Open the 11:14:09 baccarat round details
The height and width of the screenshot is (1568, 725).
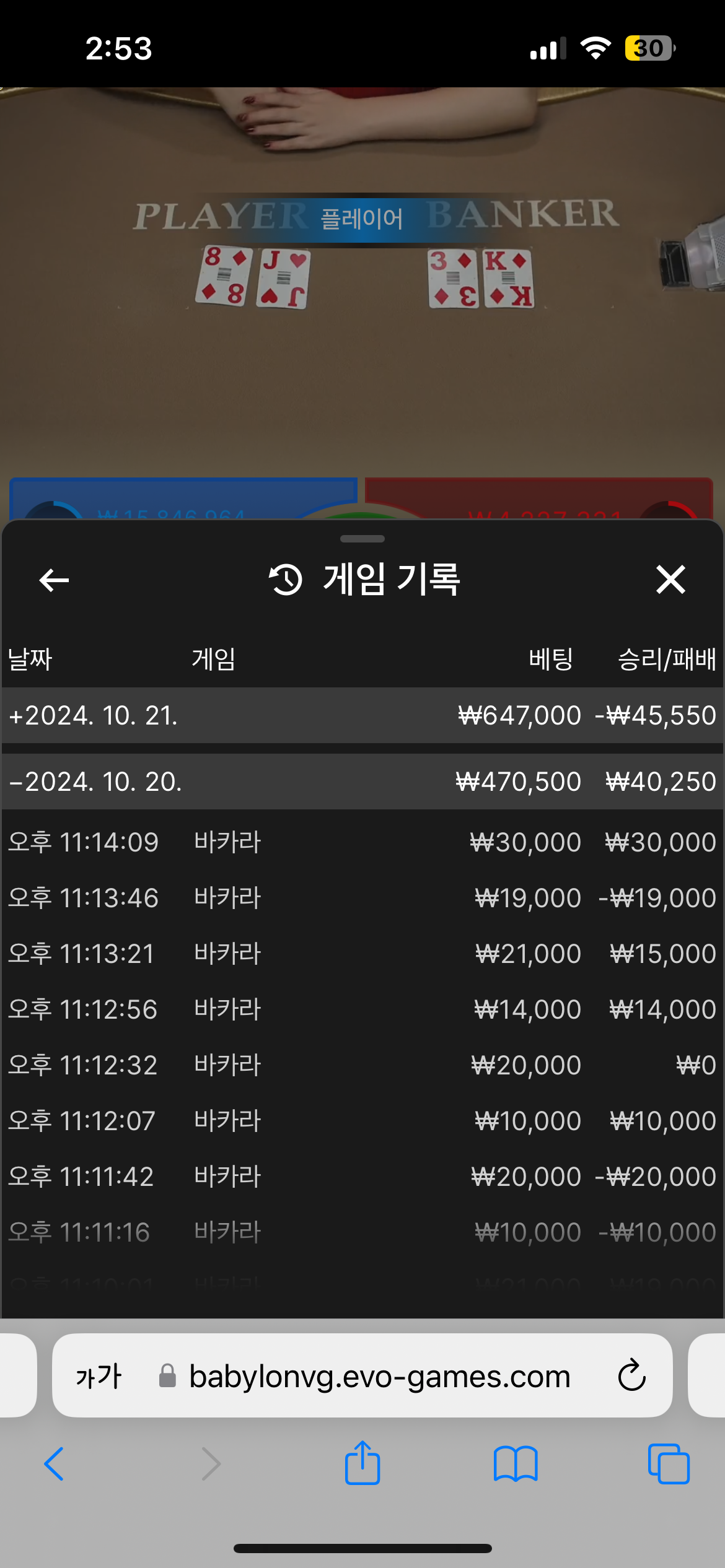pos(362,842)
